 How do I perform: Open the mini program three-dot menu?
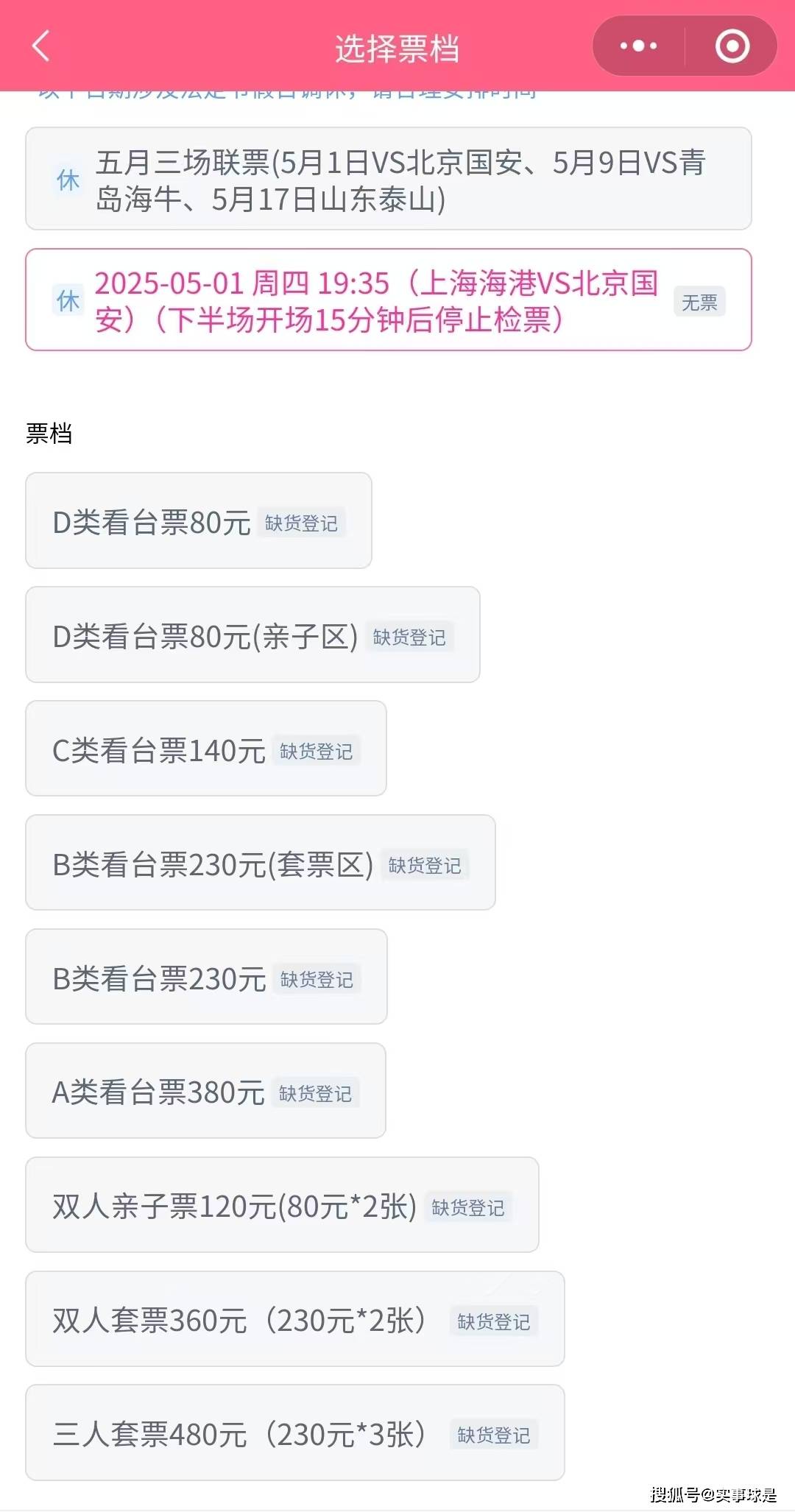click(x=638, y=46)
